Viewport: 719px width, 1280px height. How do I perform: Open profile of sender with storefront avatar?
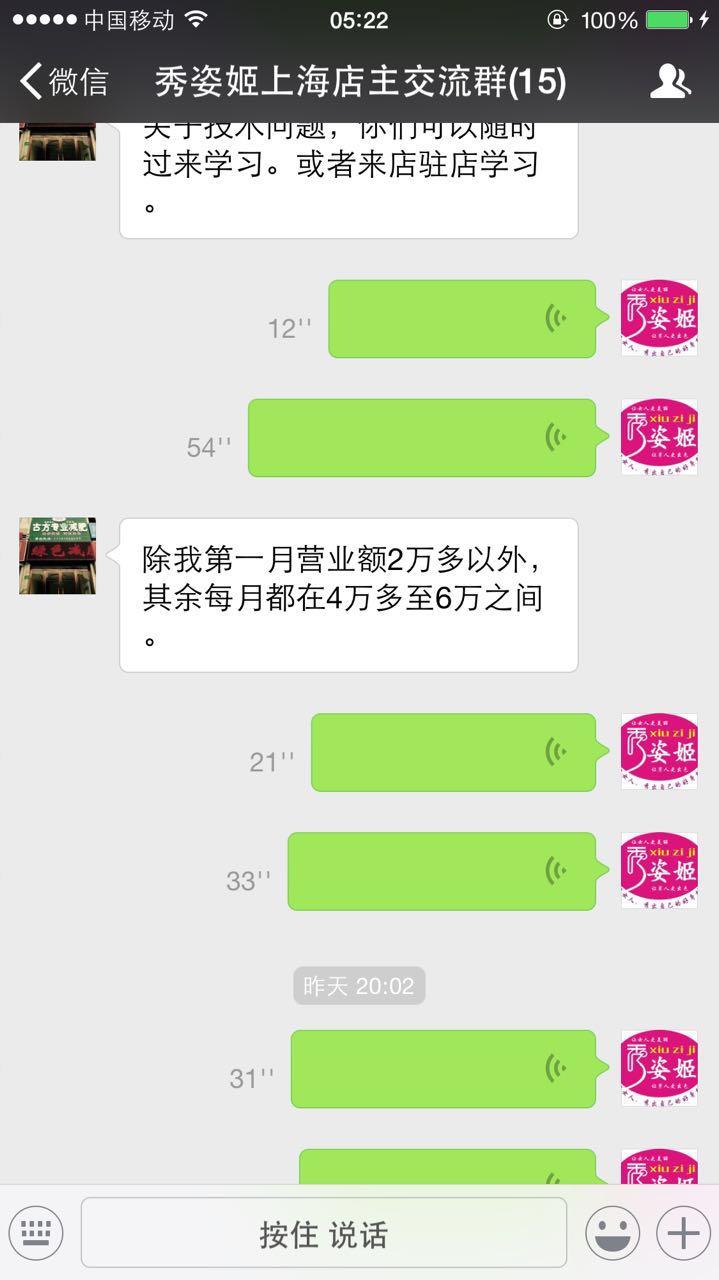(57, 556)
